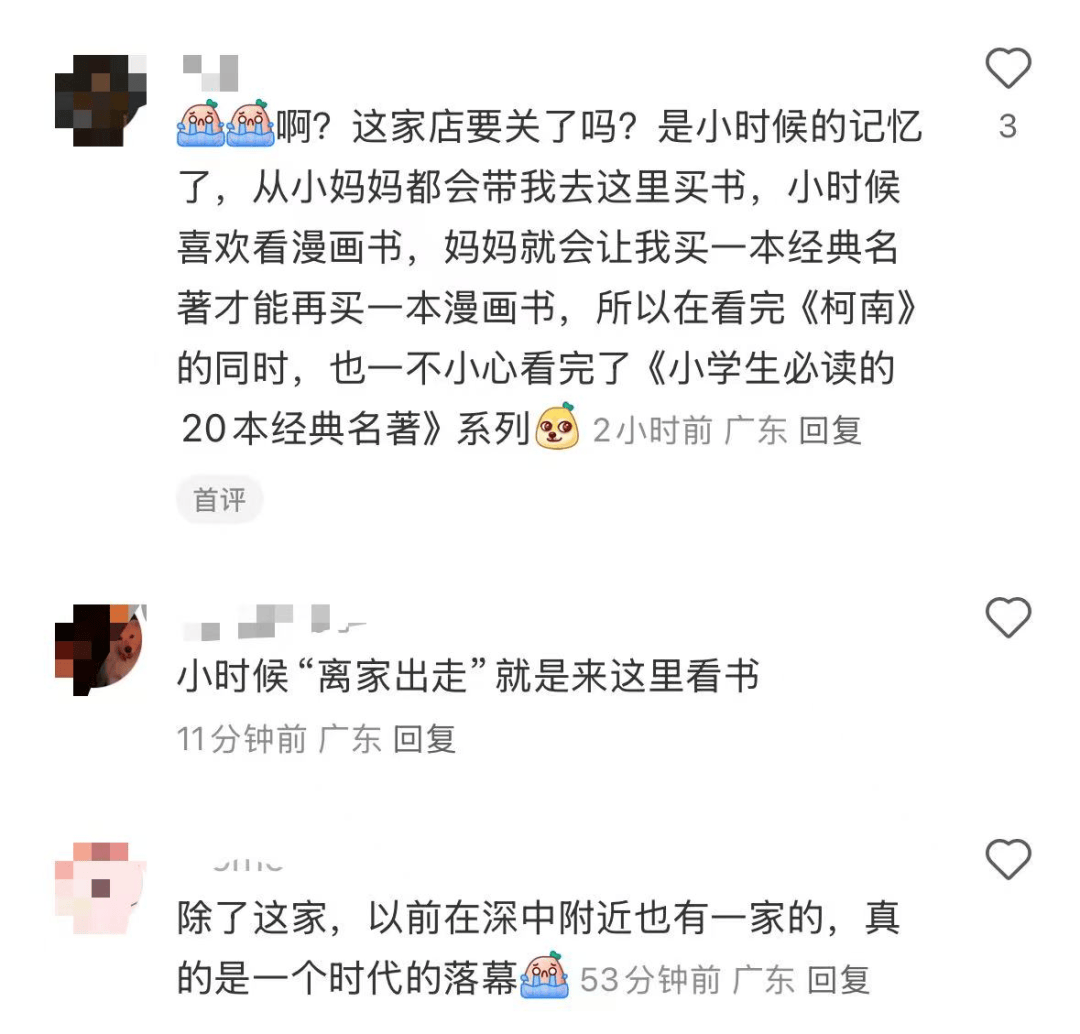The width and height of the screenshot is (1080, 1034).
Task: Like the comment about 这家店要关了吗
Action: click(x=1007, y=69)
